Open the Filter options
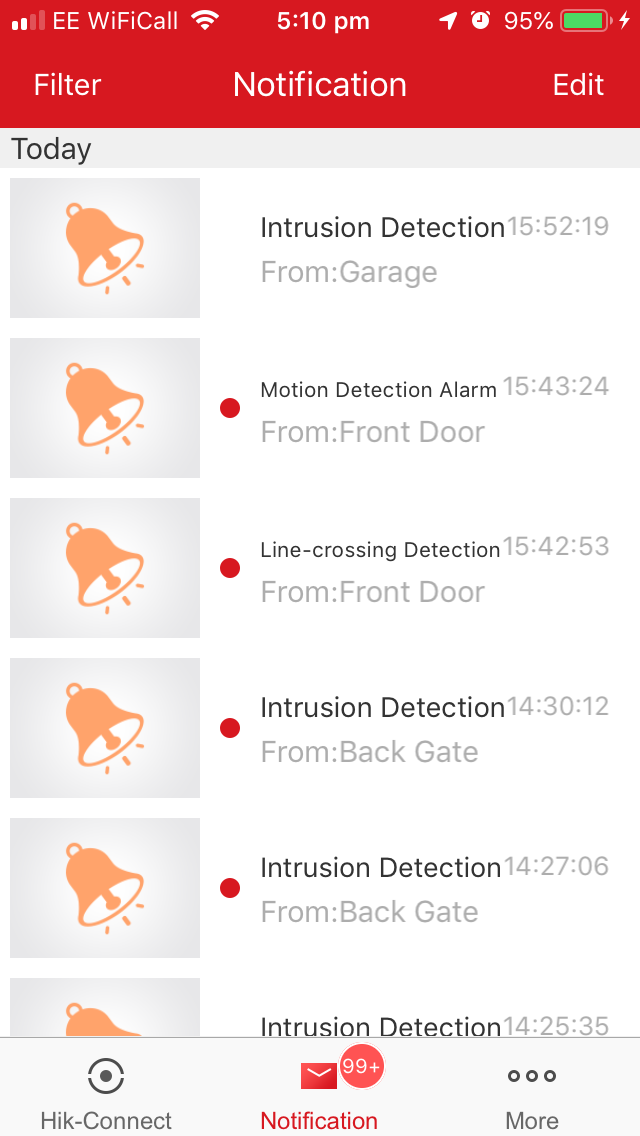 coord(67,85)
